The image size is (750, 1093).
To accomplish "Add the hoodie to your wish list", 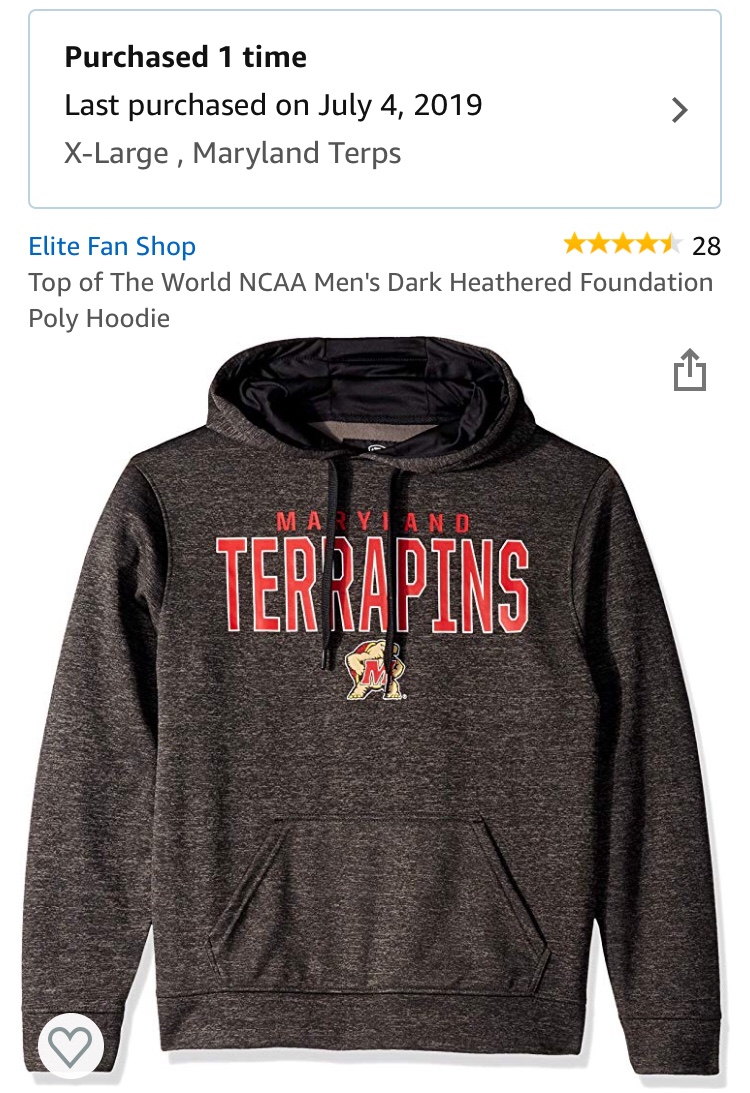I will point(71,1047).
